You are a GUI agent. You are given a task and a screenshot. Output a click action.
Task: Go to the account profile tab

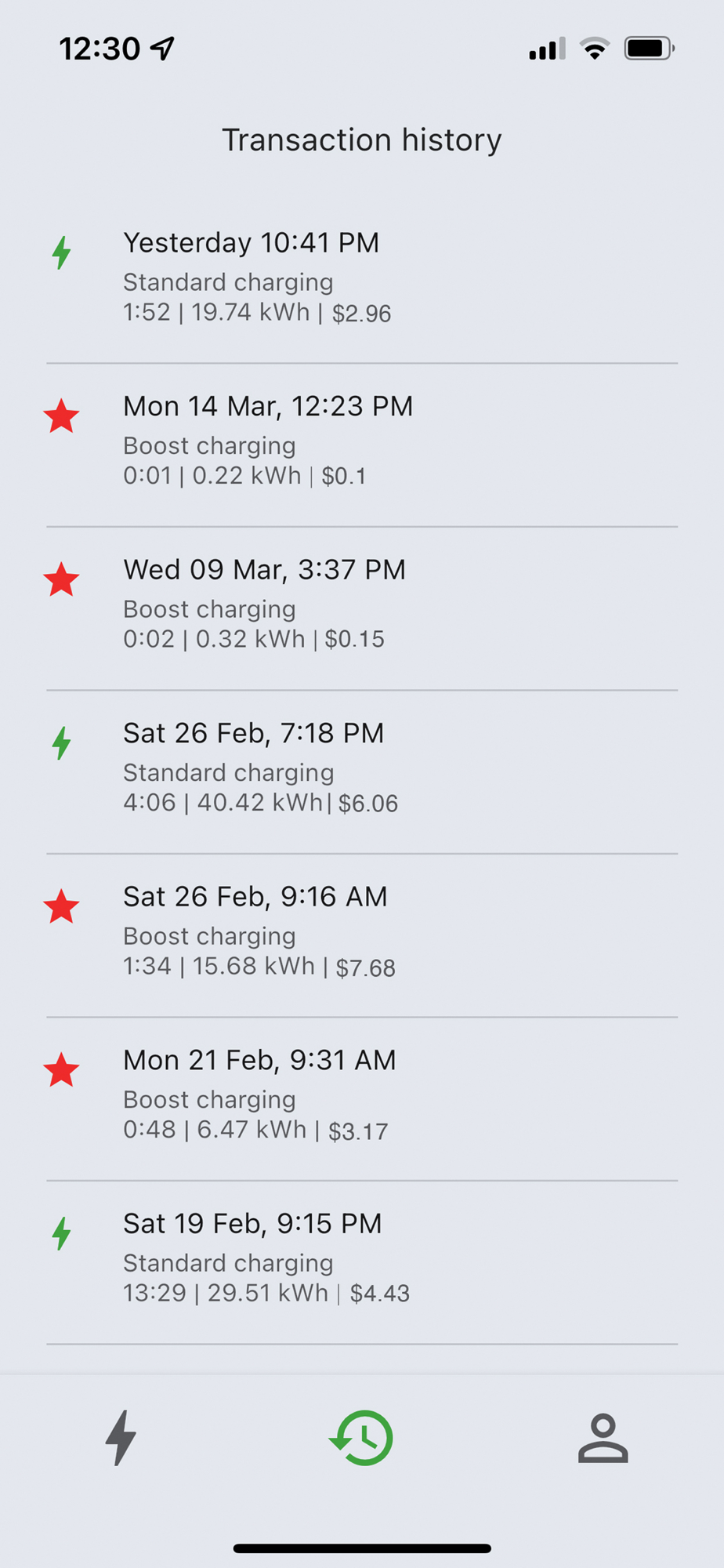[603, 1438]
